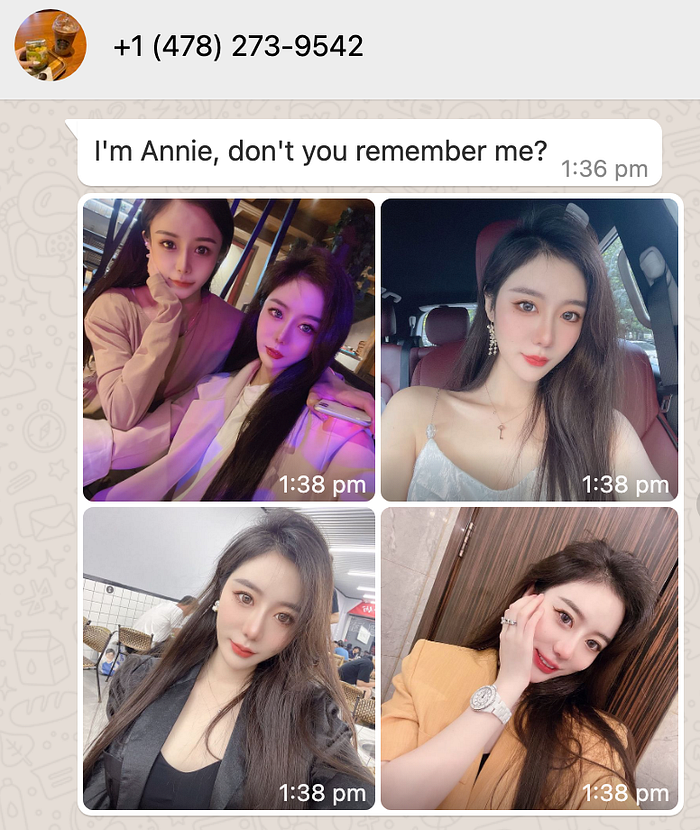Open the photo of two women together
Screen dimensions: 700x830
(x=229, y=349)
